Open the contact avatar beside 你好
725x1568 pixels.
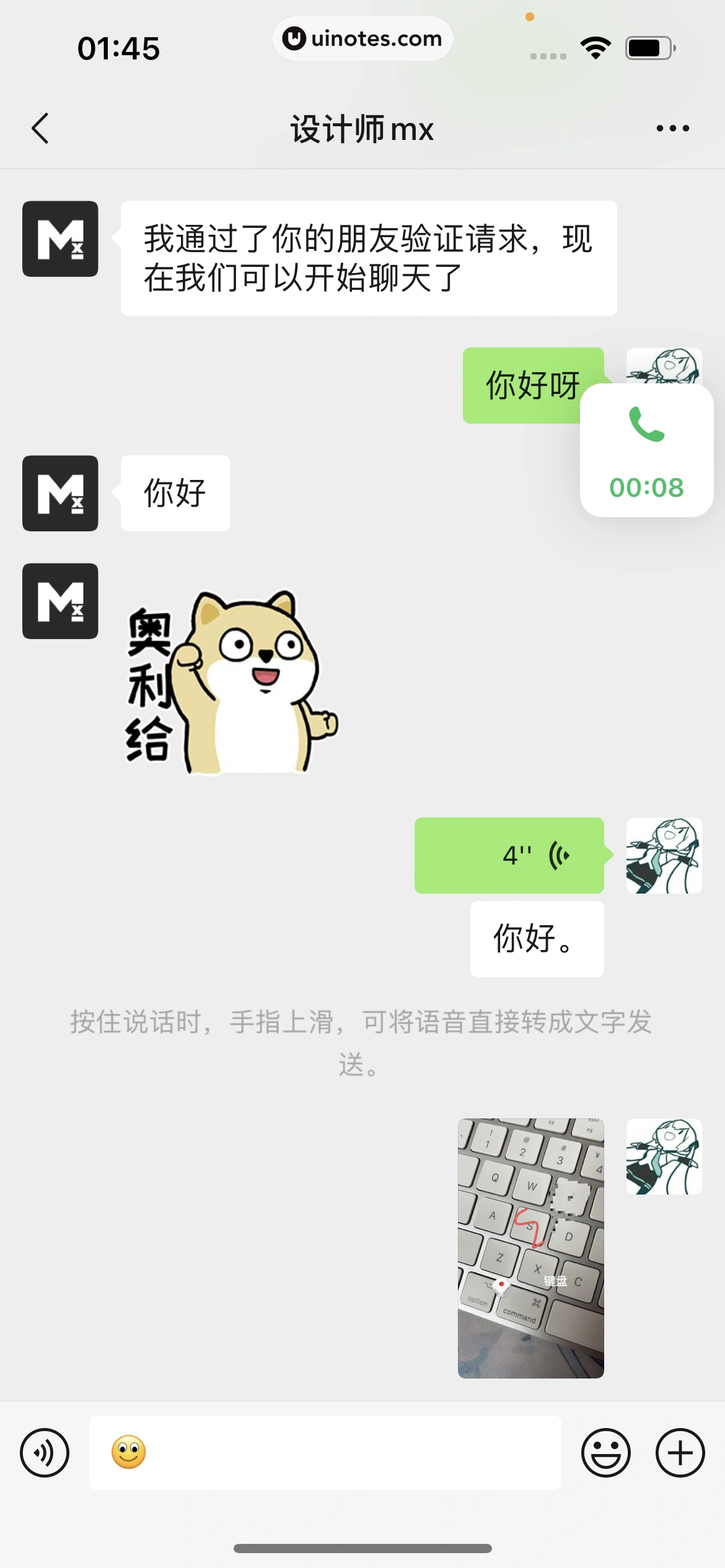pyautogui.click(x=60, y=494)
